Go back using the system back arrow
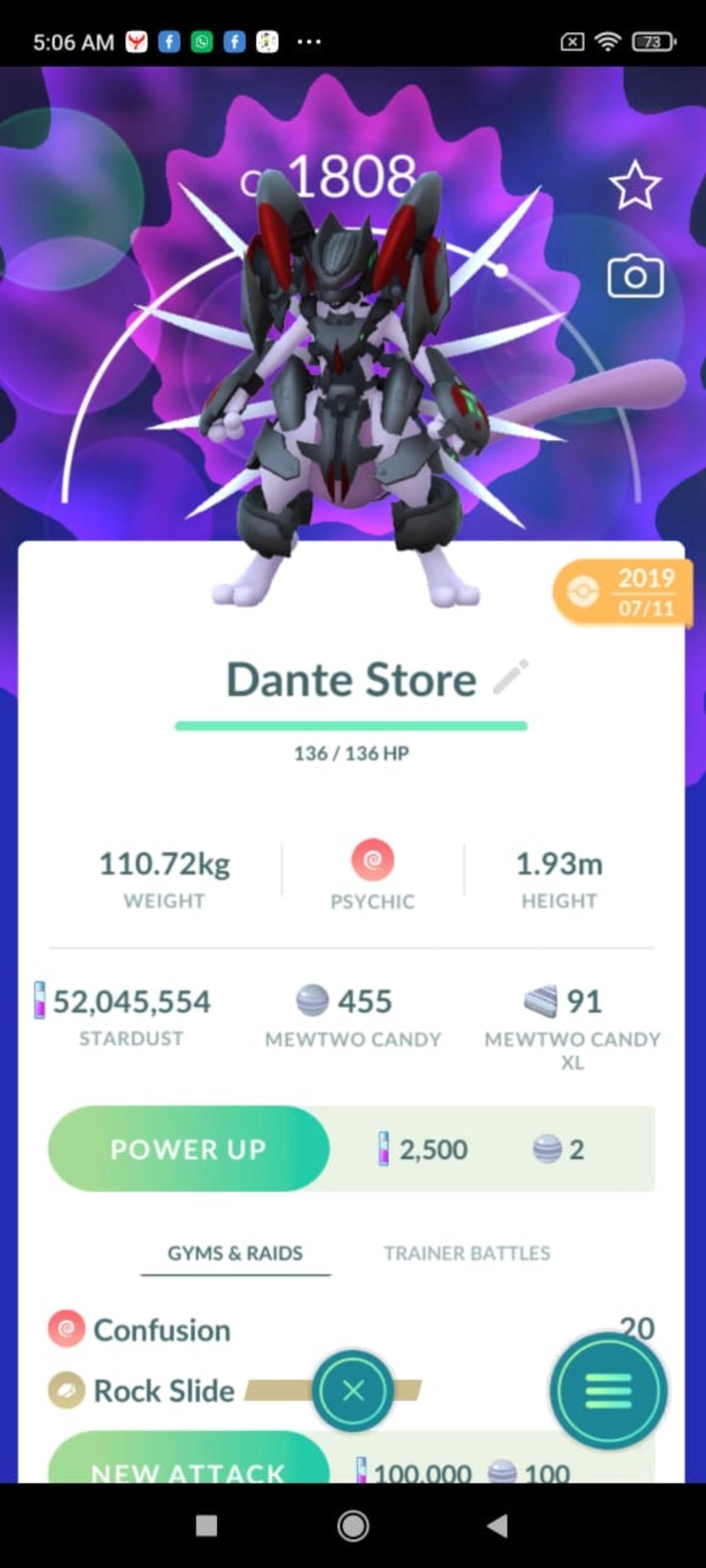 pyautogui.click(x=497, y=1525)
